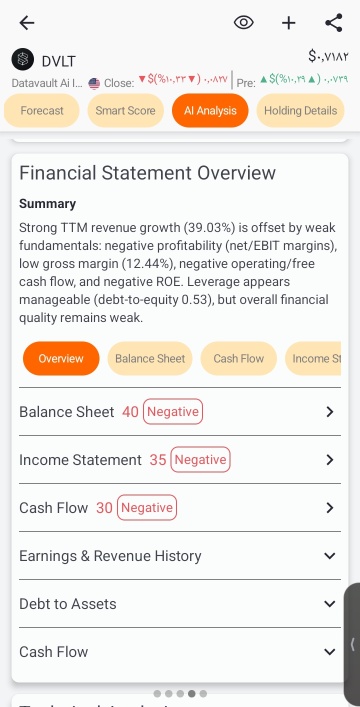
Task: Expand the bottom Cash Flow section
Action: pyautogui.click(x=180, y=652)
